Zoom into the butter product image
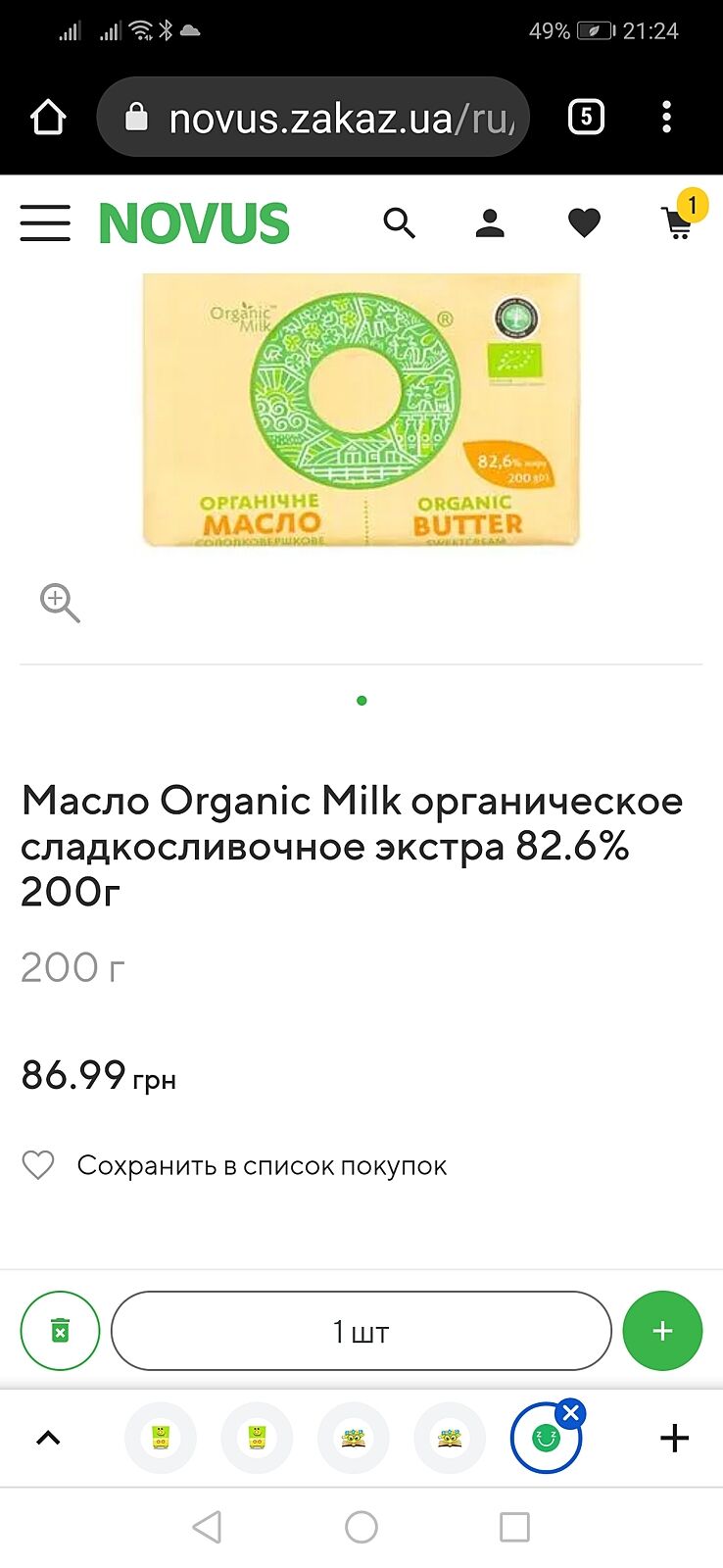Viewport: 723px width, 1568px height. [60, 603]
